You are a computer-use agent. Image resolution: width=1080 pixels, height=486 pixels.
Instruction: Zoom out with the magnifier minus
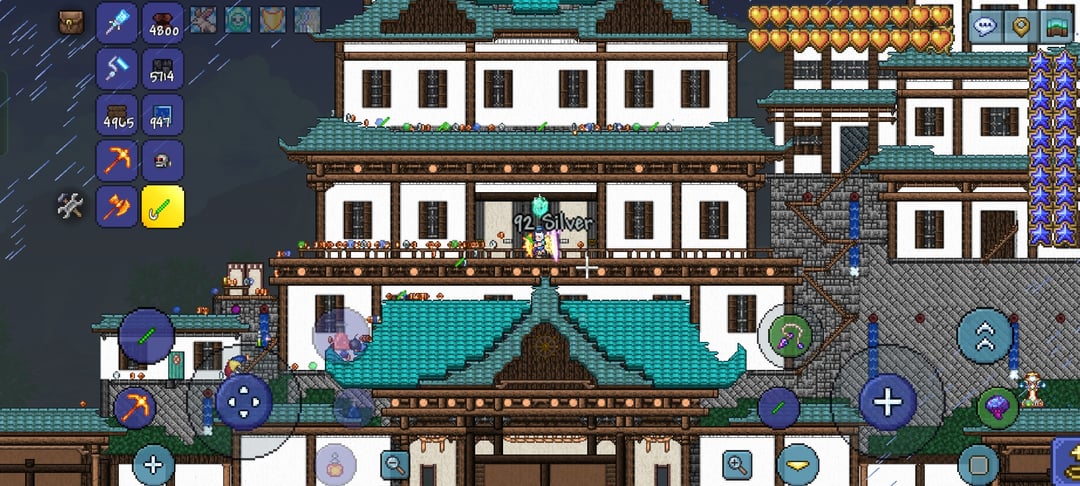point(394,463)
